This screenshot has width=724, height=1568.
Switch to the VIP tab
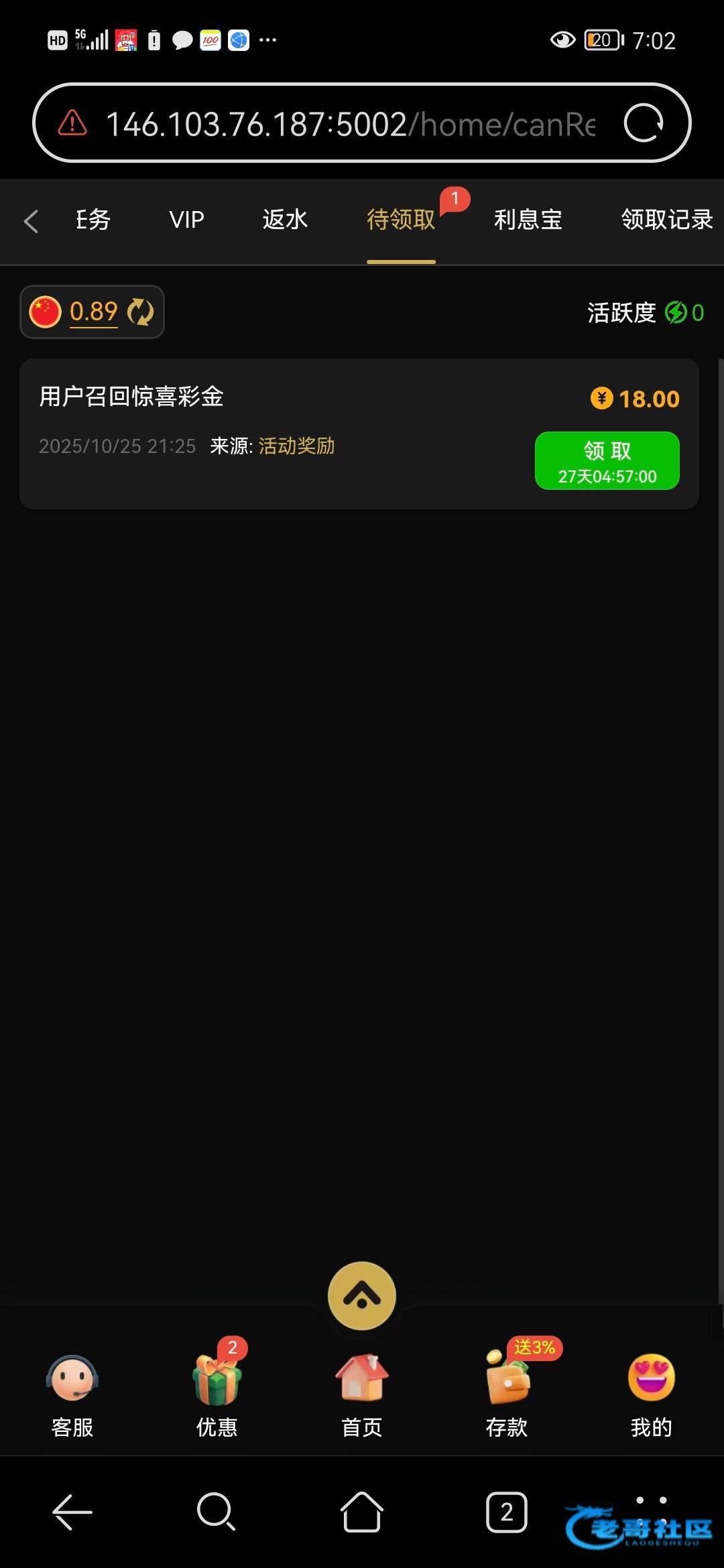click(186, 220)
